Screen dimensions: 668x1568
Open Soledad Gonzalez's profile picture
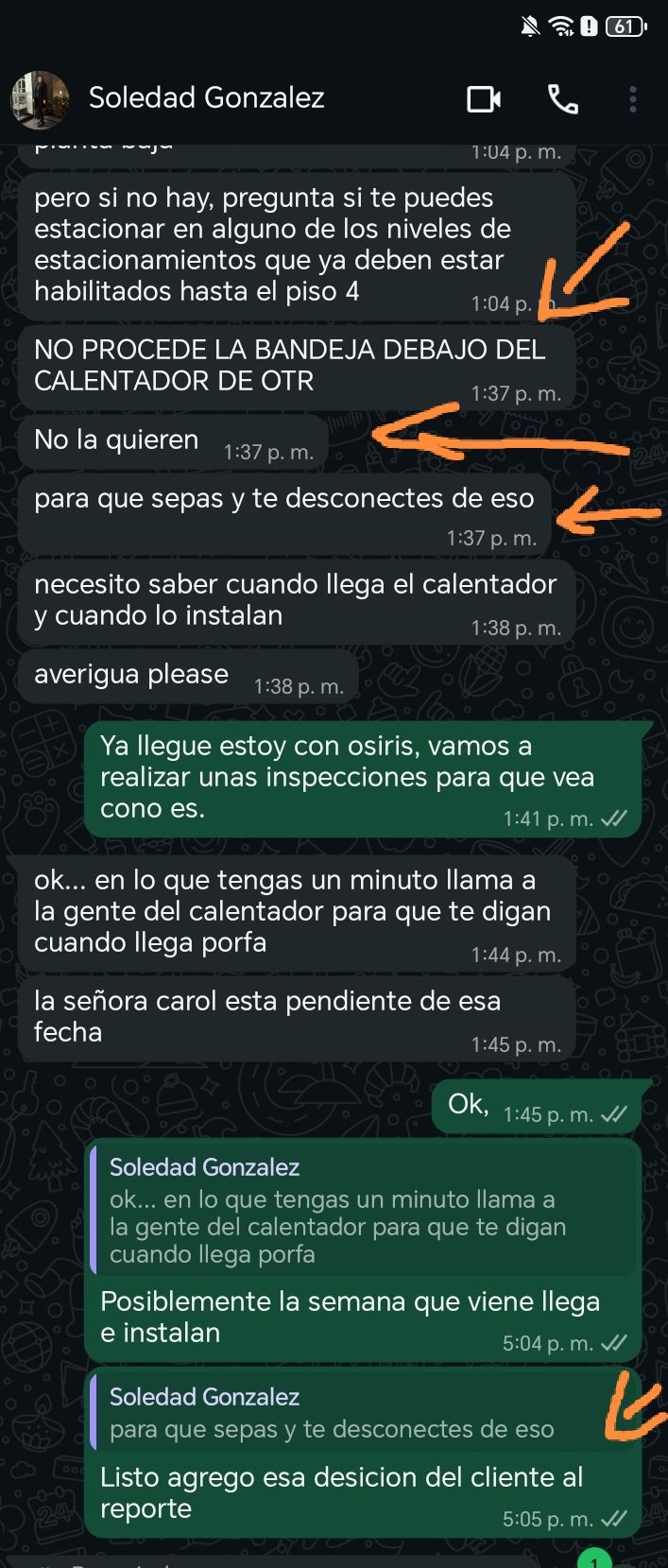40,99
